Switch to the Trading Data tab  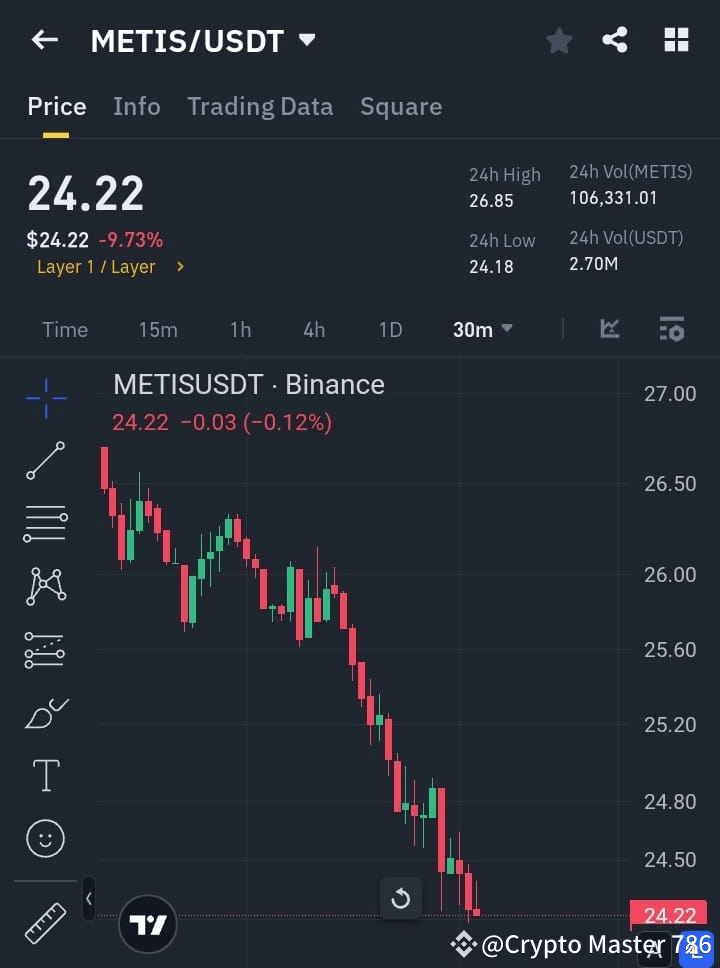[x=260, y=106]
